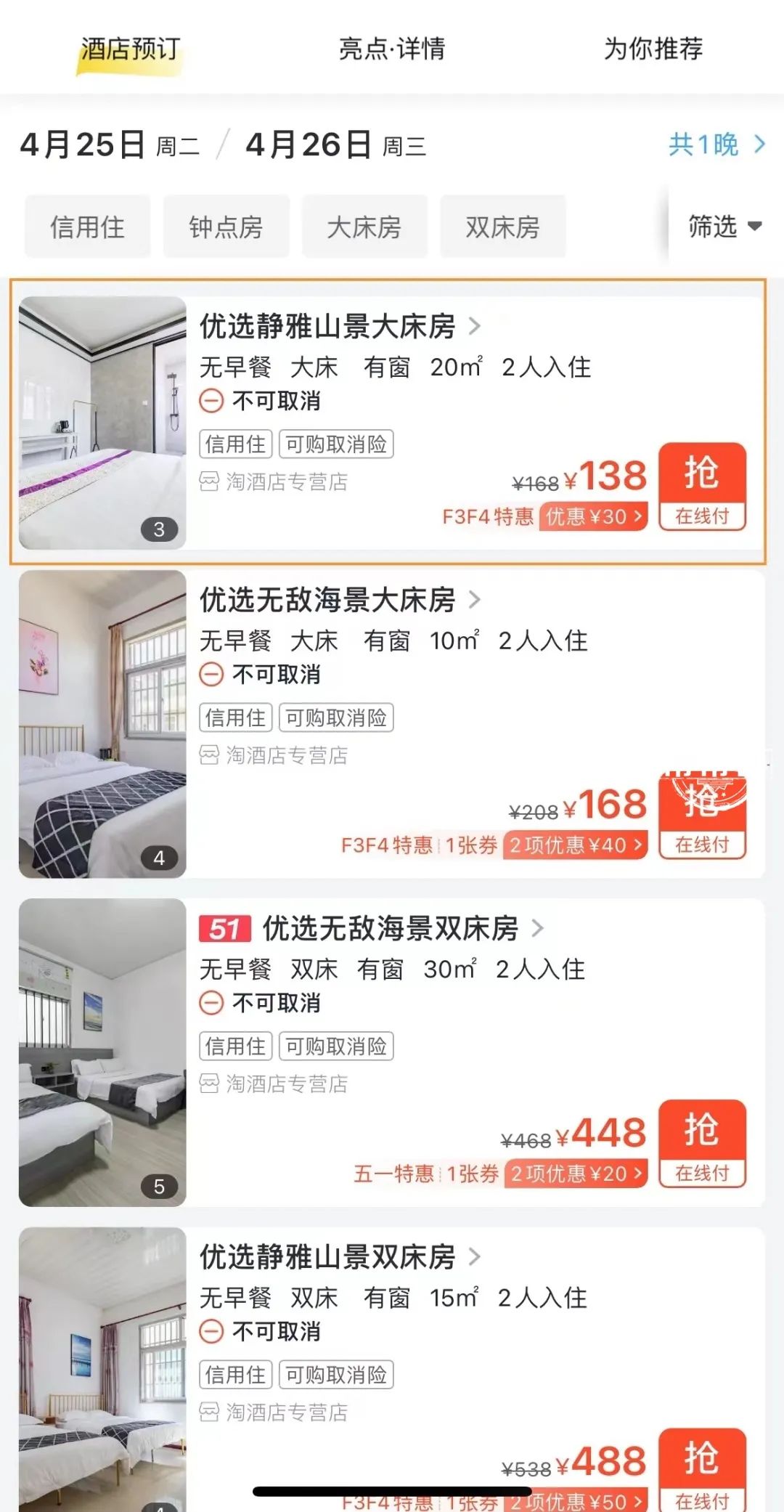This screenshot has height=1512, width=784.
Task: Book the ¥138 room with 抢
Action: [702, 486]
